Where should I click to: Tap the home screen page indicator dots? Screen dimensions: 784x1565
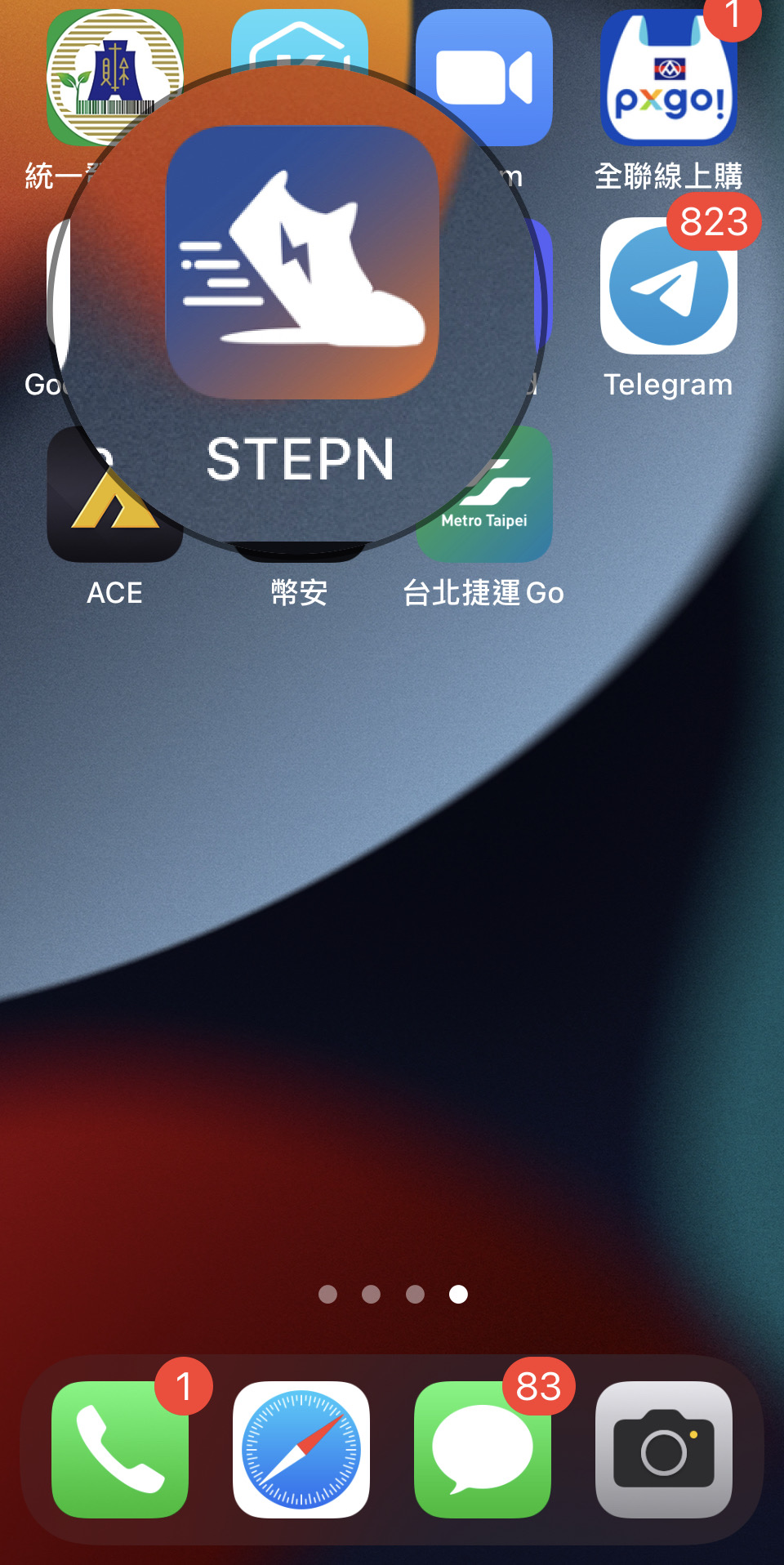(393, 1294)
